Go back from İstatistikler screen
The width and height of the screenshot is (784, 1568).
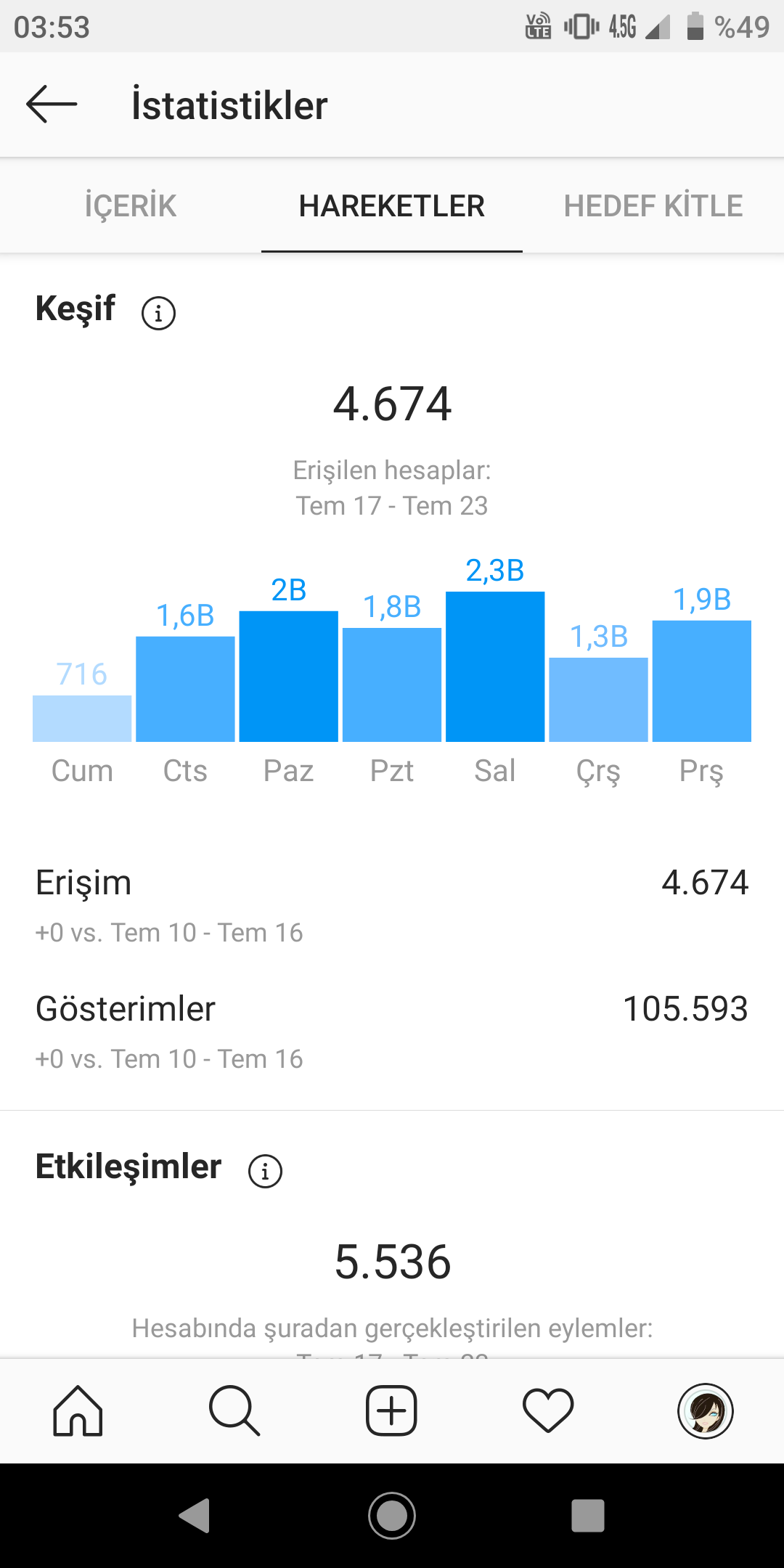[52, 105]
